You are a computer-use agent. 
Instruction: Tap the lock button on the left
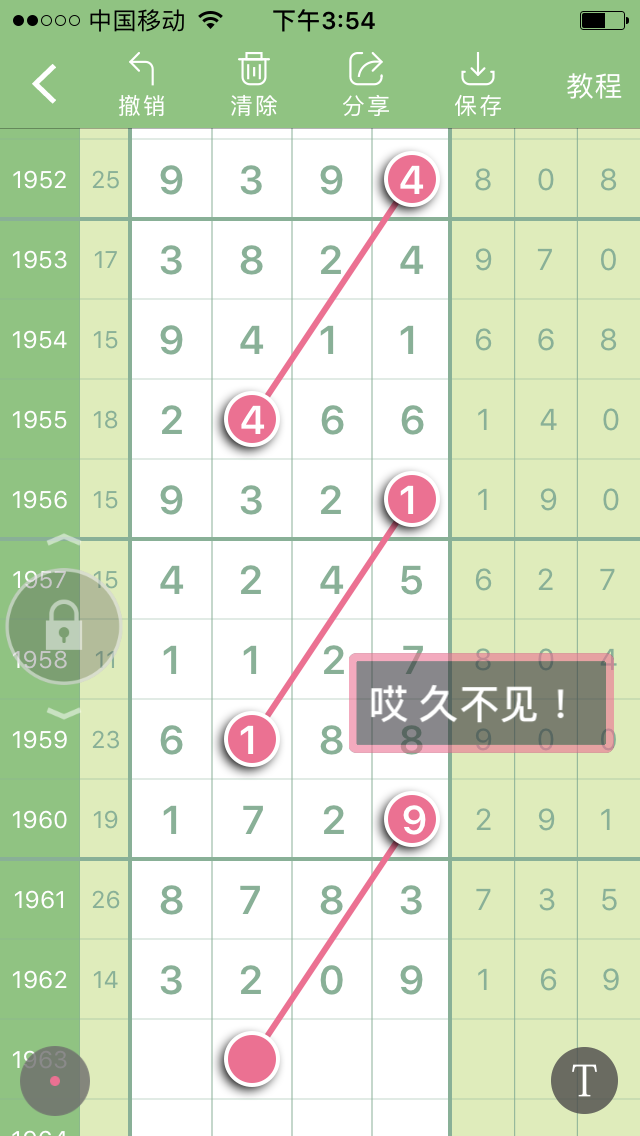63,627
